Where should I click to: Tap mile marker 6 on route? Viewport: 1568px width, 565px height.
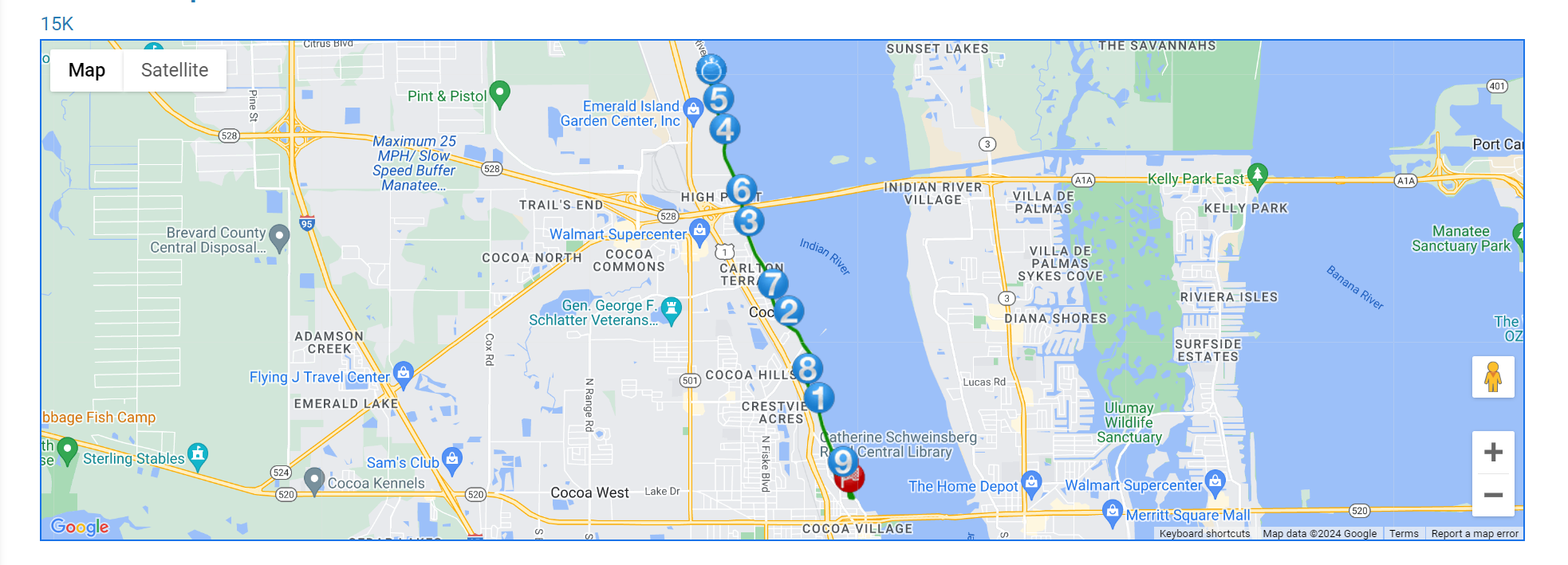741,190
